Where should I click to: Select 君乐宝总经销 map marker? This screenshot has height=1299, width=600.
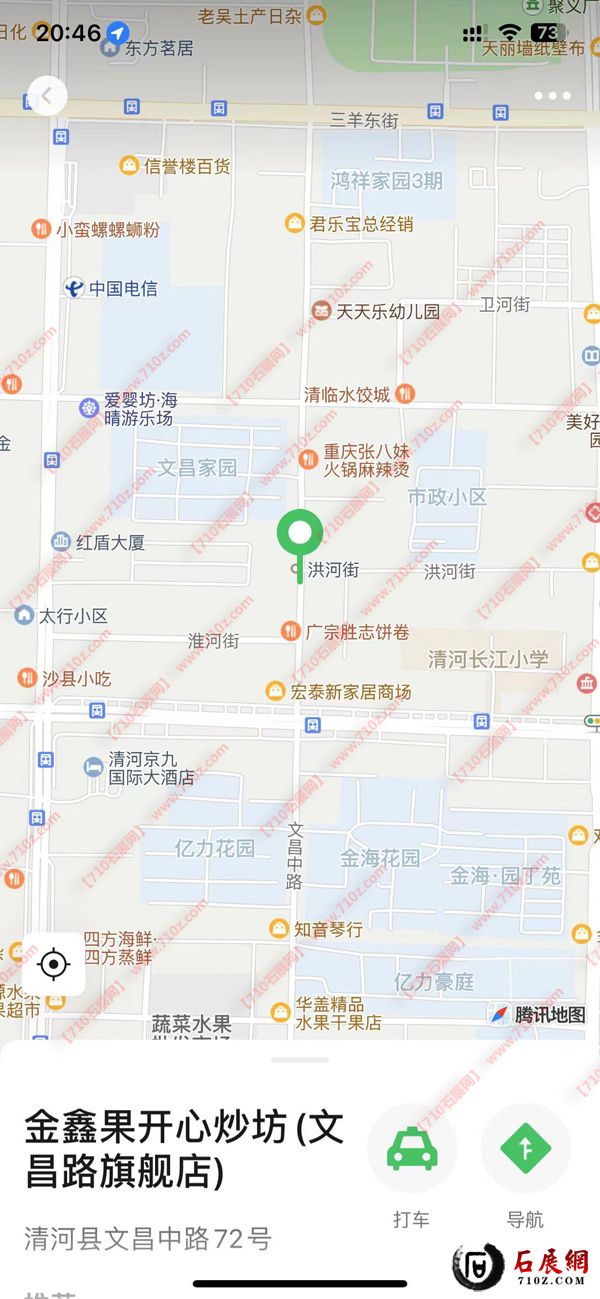coord(294,224)
